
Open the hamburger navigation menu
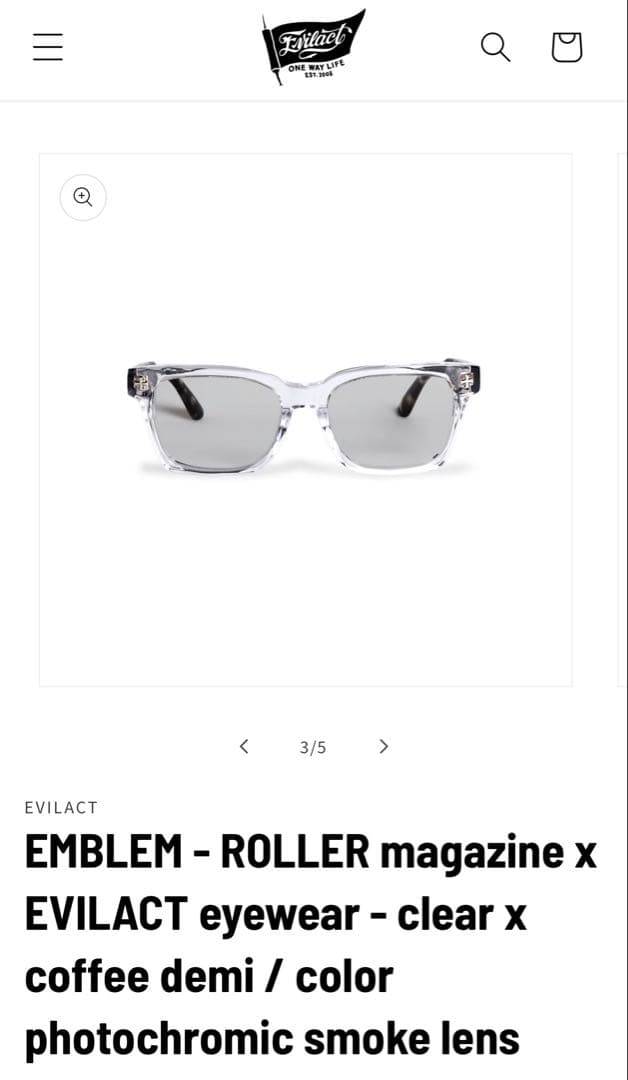coord(48,47)
